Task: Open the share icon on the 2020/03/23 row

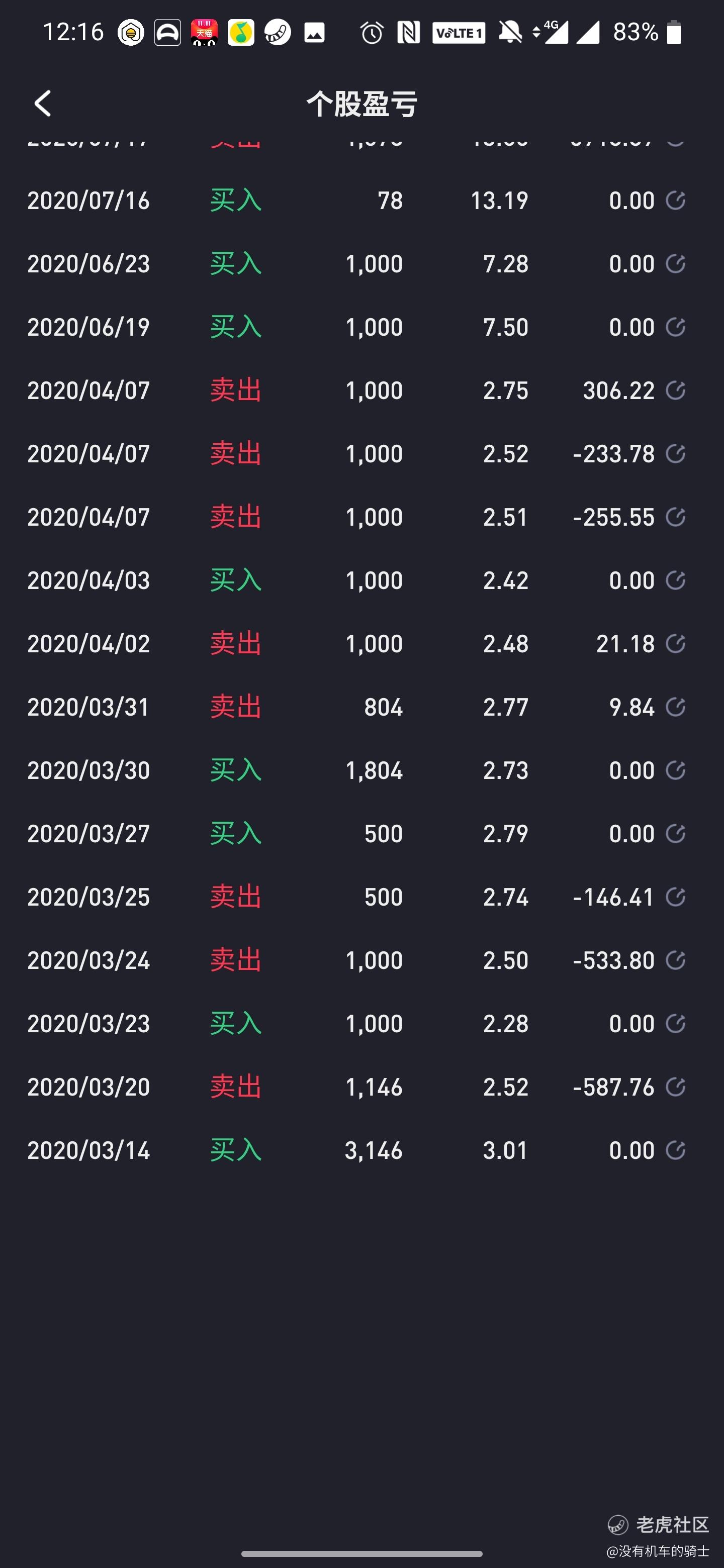Action: point(675,1023)
